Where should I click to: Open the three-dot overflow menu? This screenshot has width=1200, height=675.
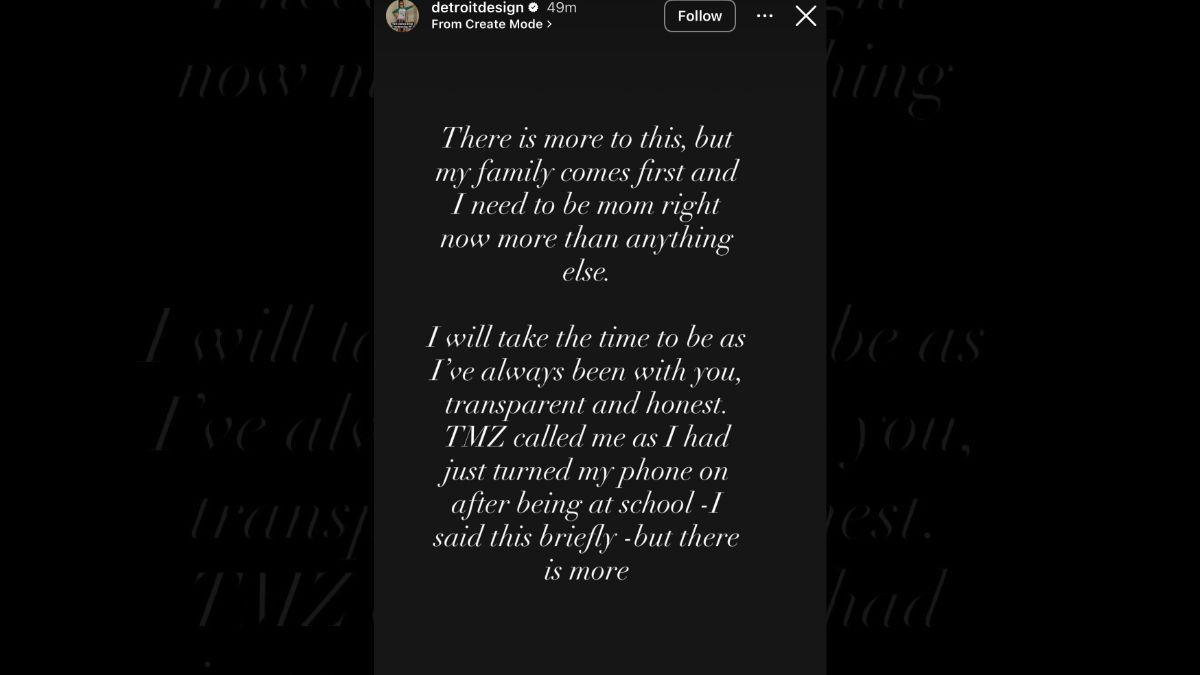765,16
